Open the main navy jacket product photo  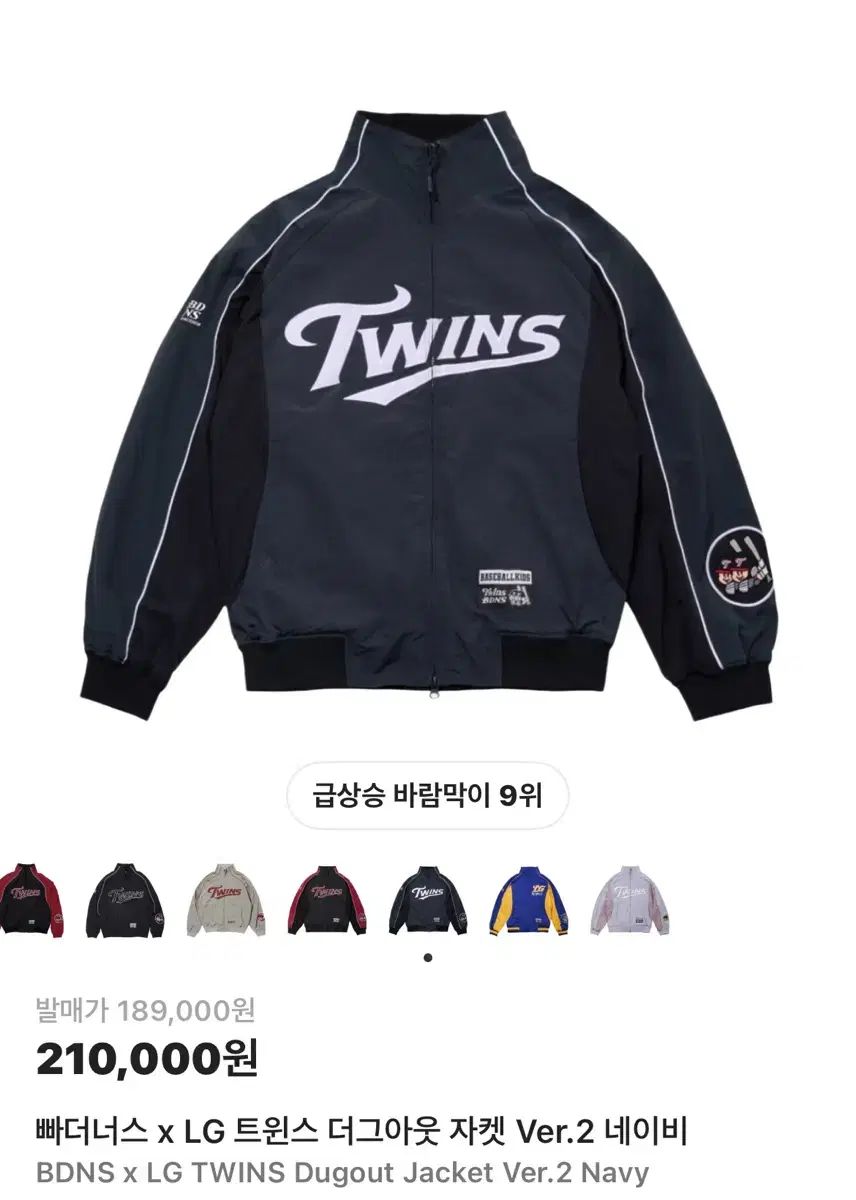click(428, 400)
